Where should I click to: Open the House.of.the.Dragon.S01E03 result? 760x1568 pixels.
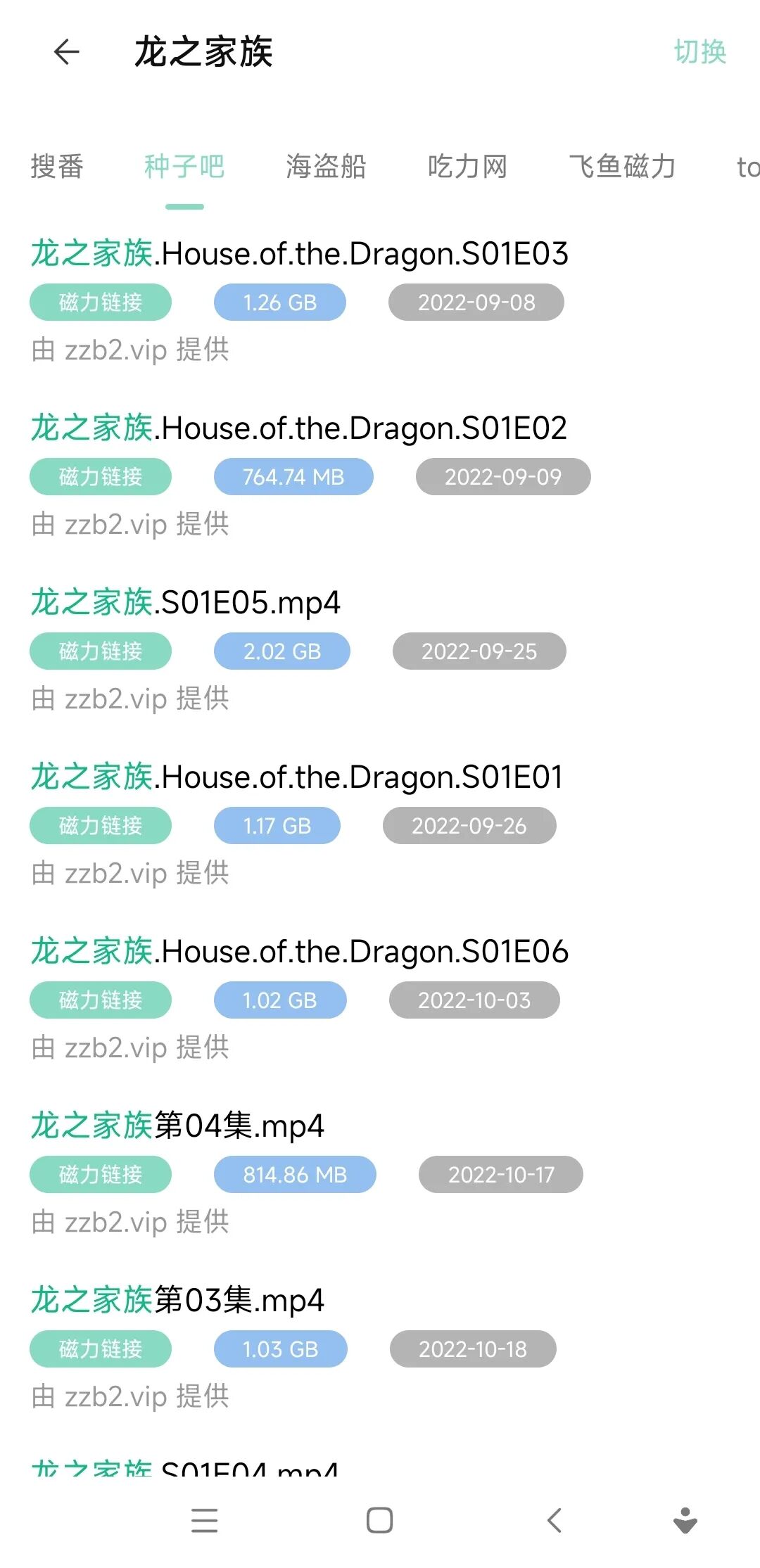coord(300,254)
